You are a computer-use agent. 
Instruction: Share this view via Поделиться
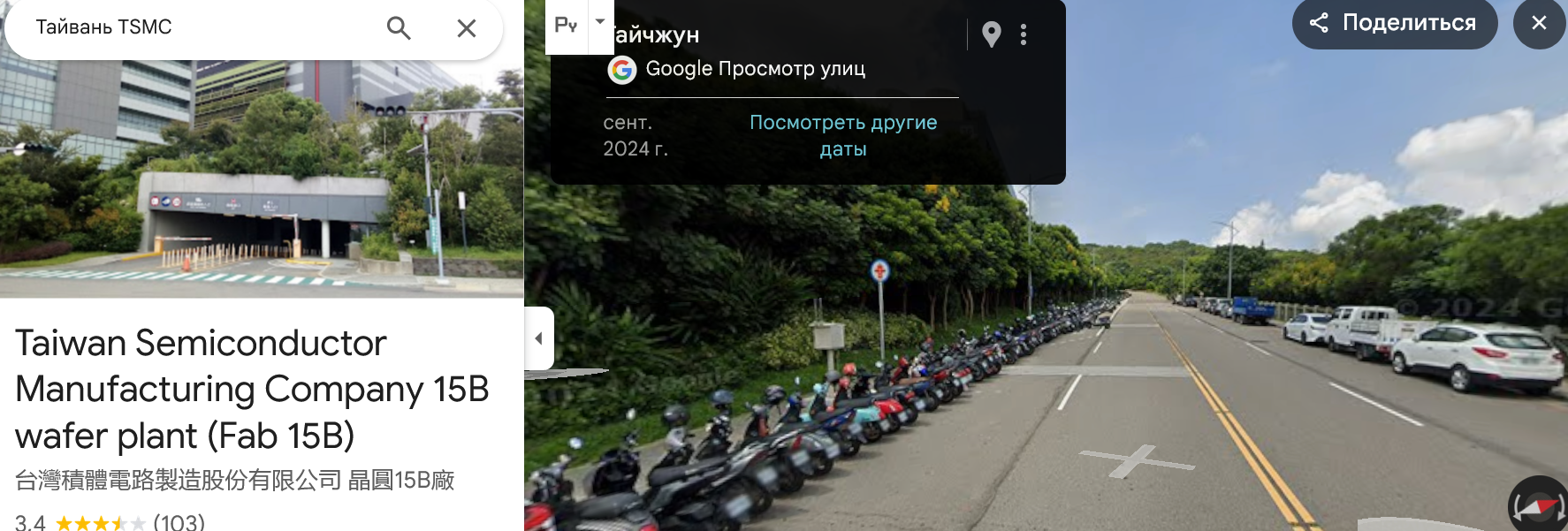pos(1394,23)
